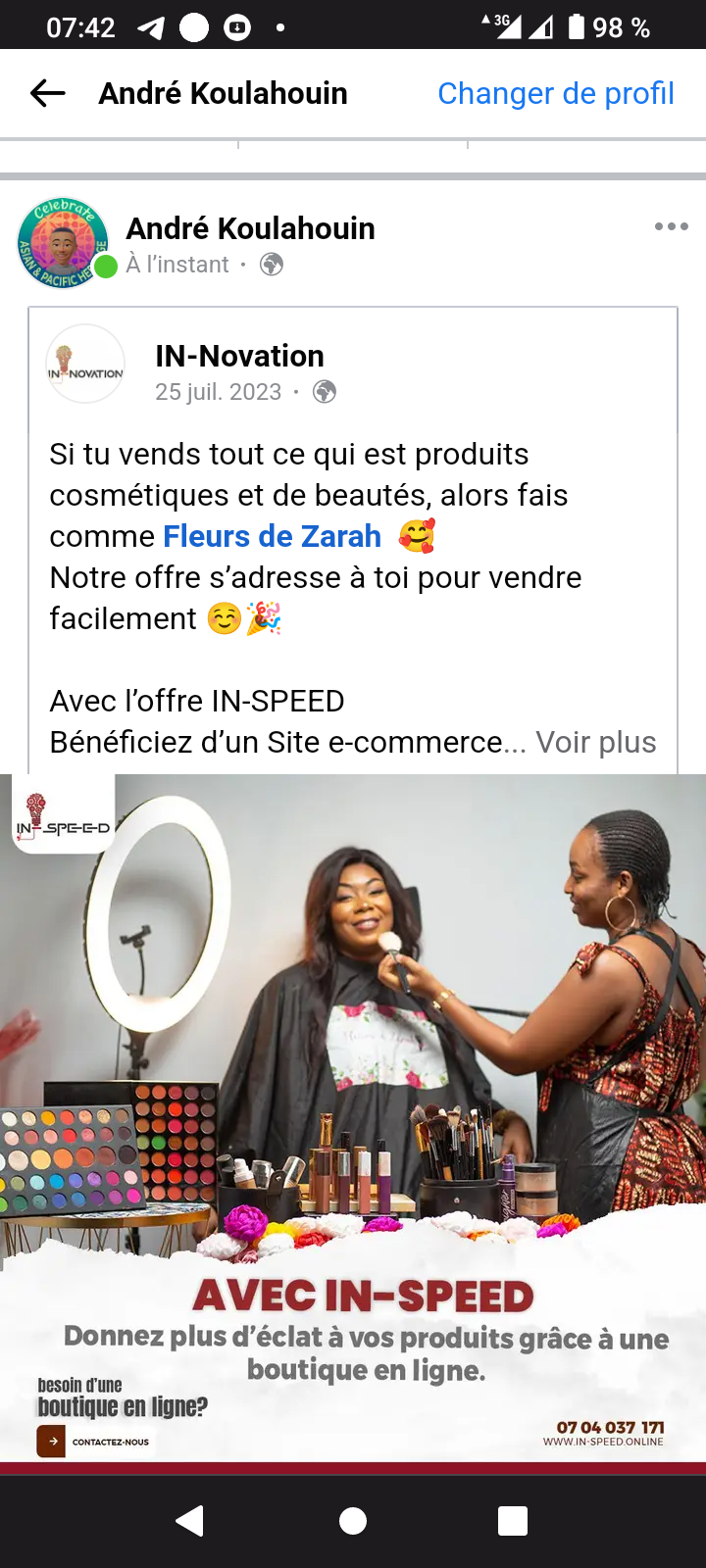
Task: Tap Changer de profil
Action: click(x=555, y=93)
